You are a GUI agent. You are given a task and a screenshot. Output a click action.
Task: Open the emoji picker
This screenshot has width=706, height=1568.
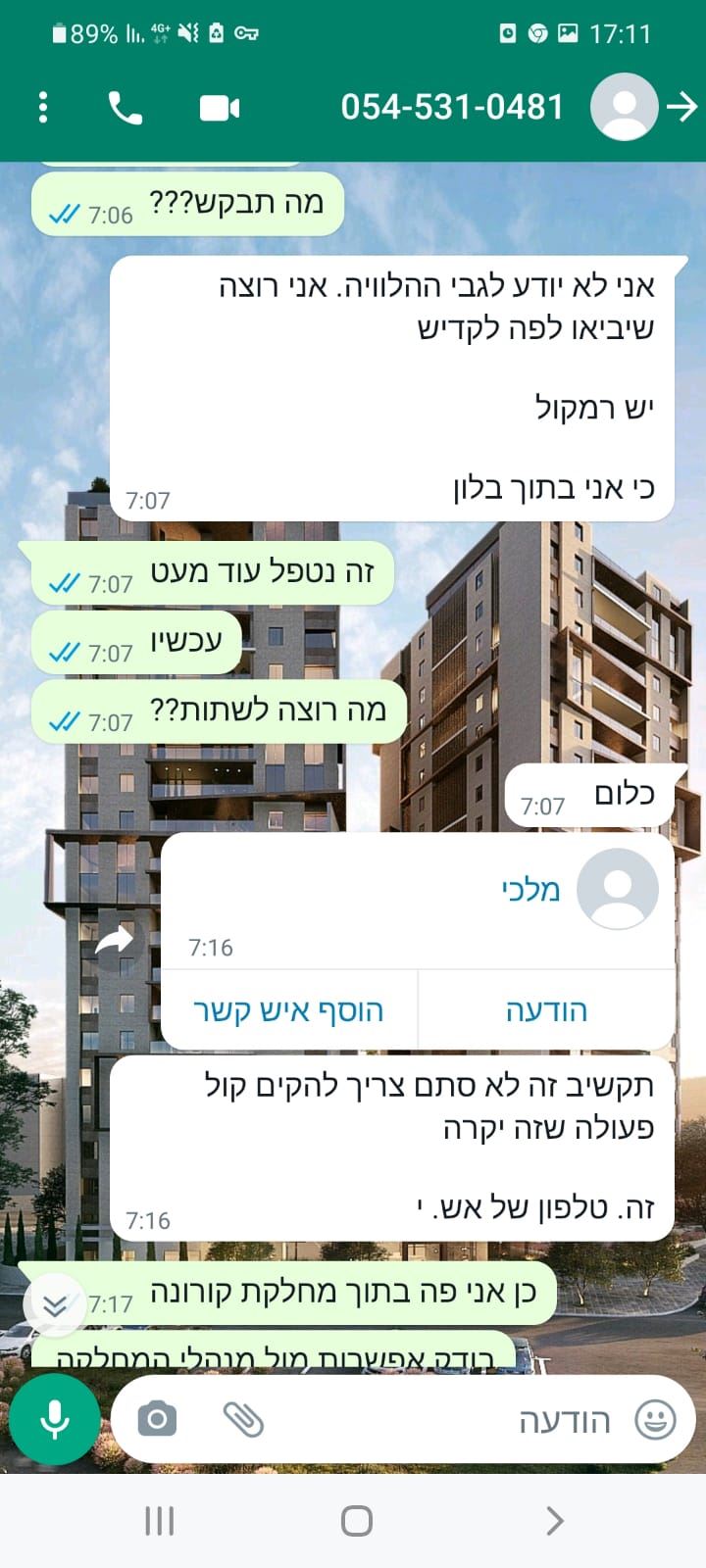tap(655, 1419)
